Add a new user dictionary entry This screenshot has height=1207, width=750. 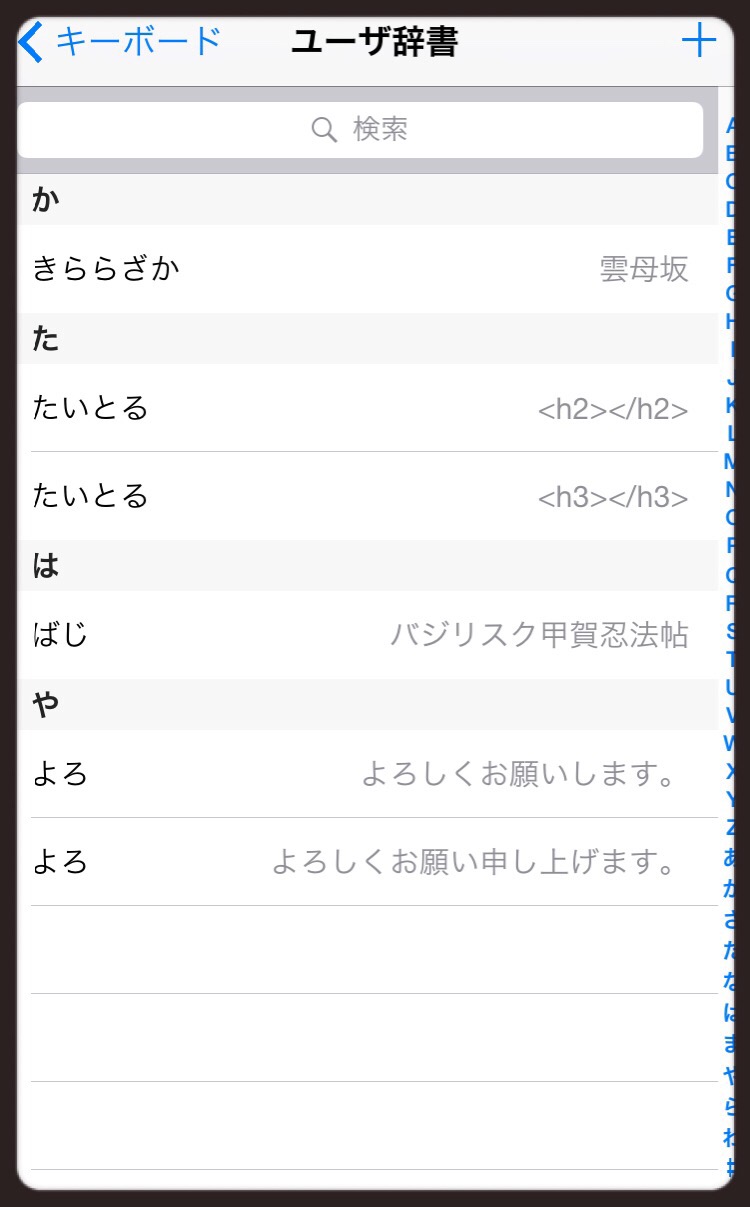coord(698,42)
